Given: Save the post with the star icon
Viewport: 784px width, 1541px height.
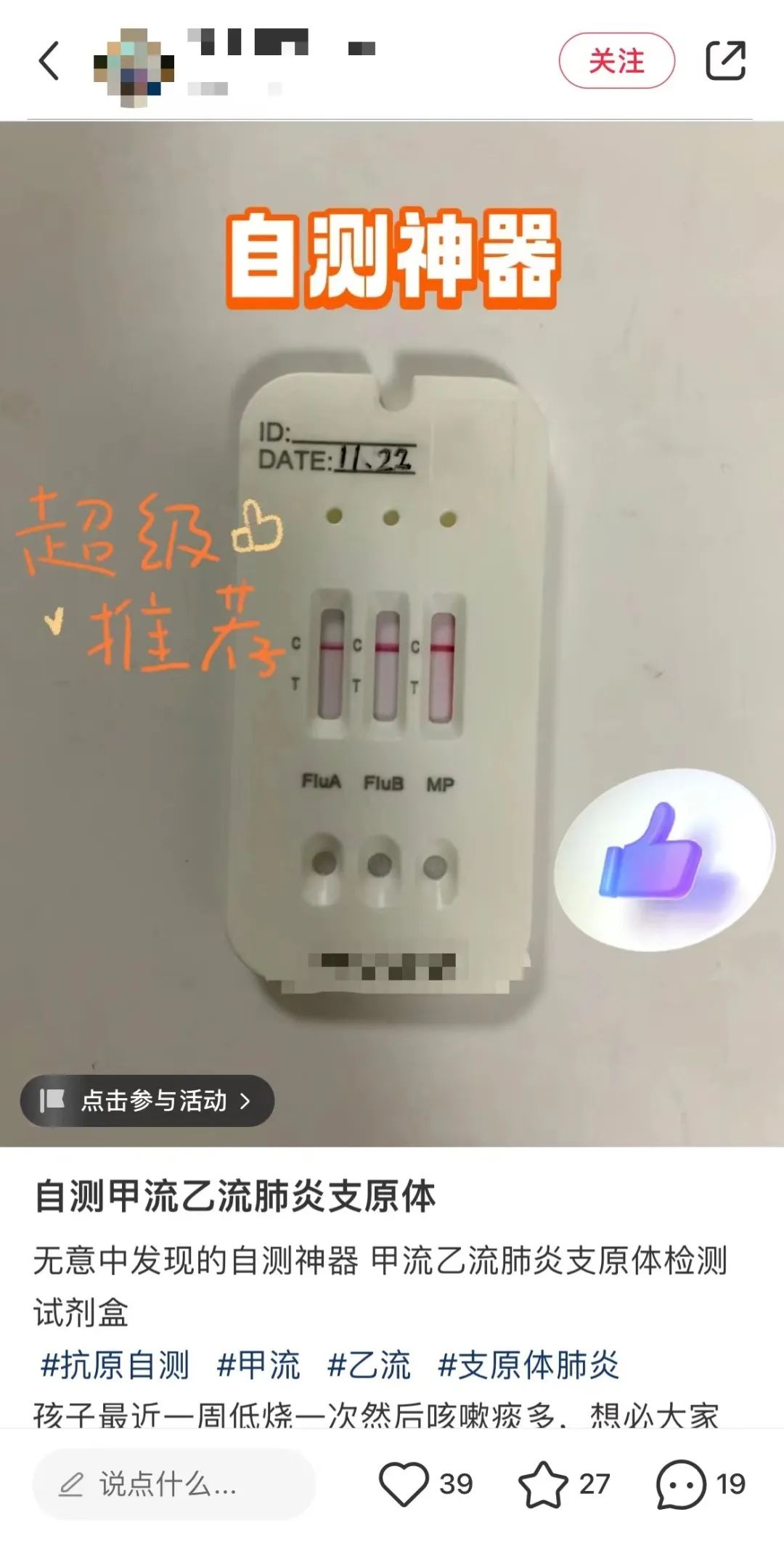Looking at the screenshot, I should [543, 1484].
